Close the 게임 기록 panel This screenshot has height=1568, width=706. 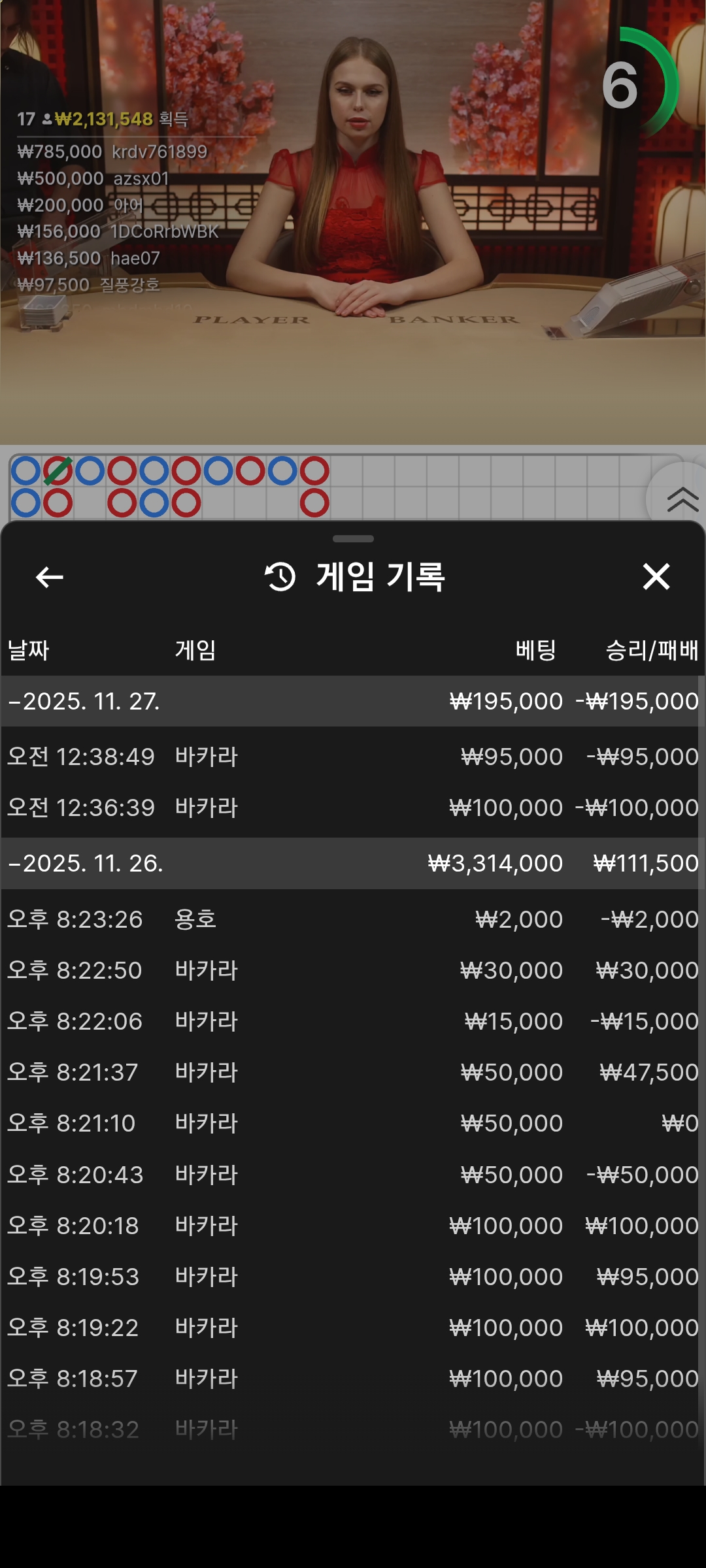656,577
